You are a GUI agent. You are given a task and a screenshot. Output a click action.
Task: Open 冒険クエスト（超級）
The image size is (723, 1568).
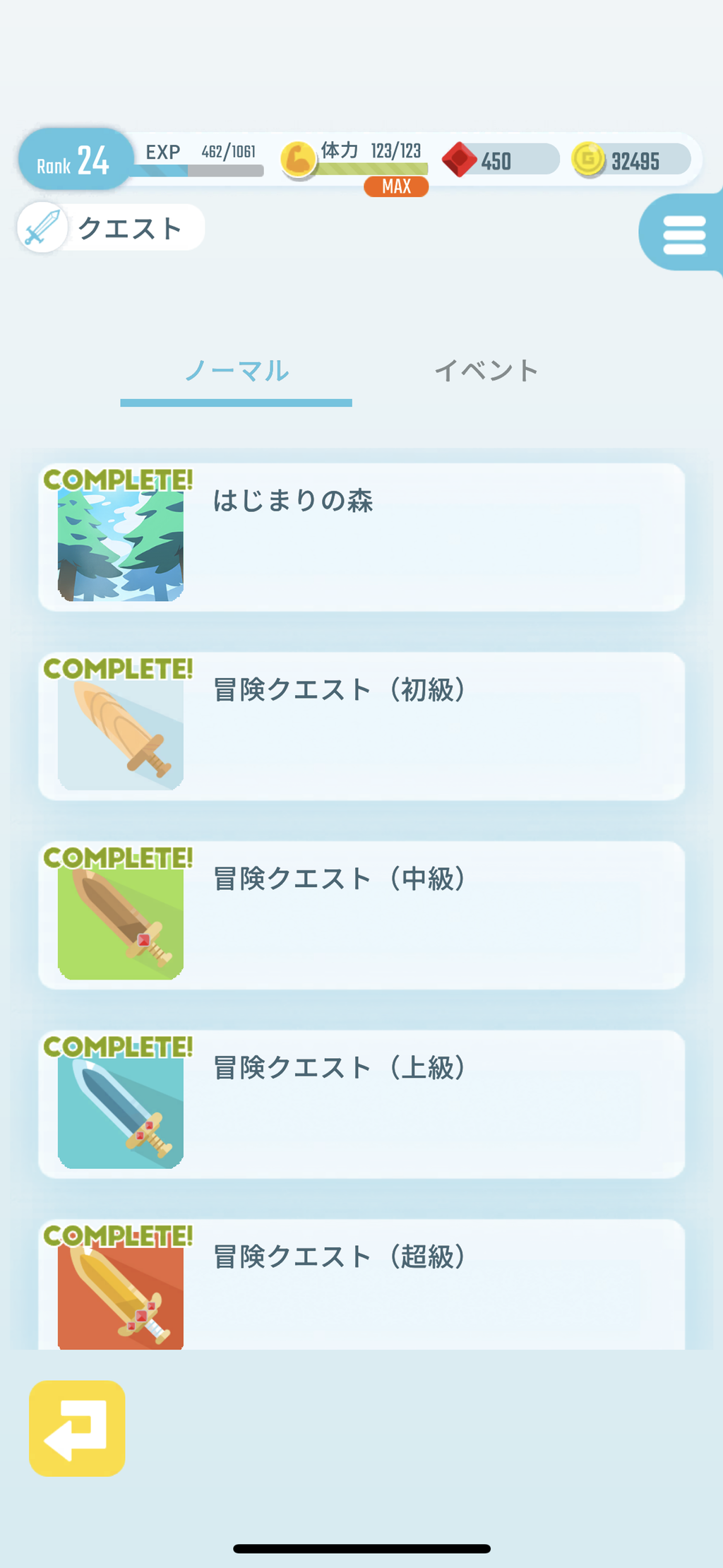361,1285
